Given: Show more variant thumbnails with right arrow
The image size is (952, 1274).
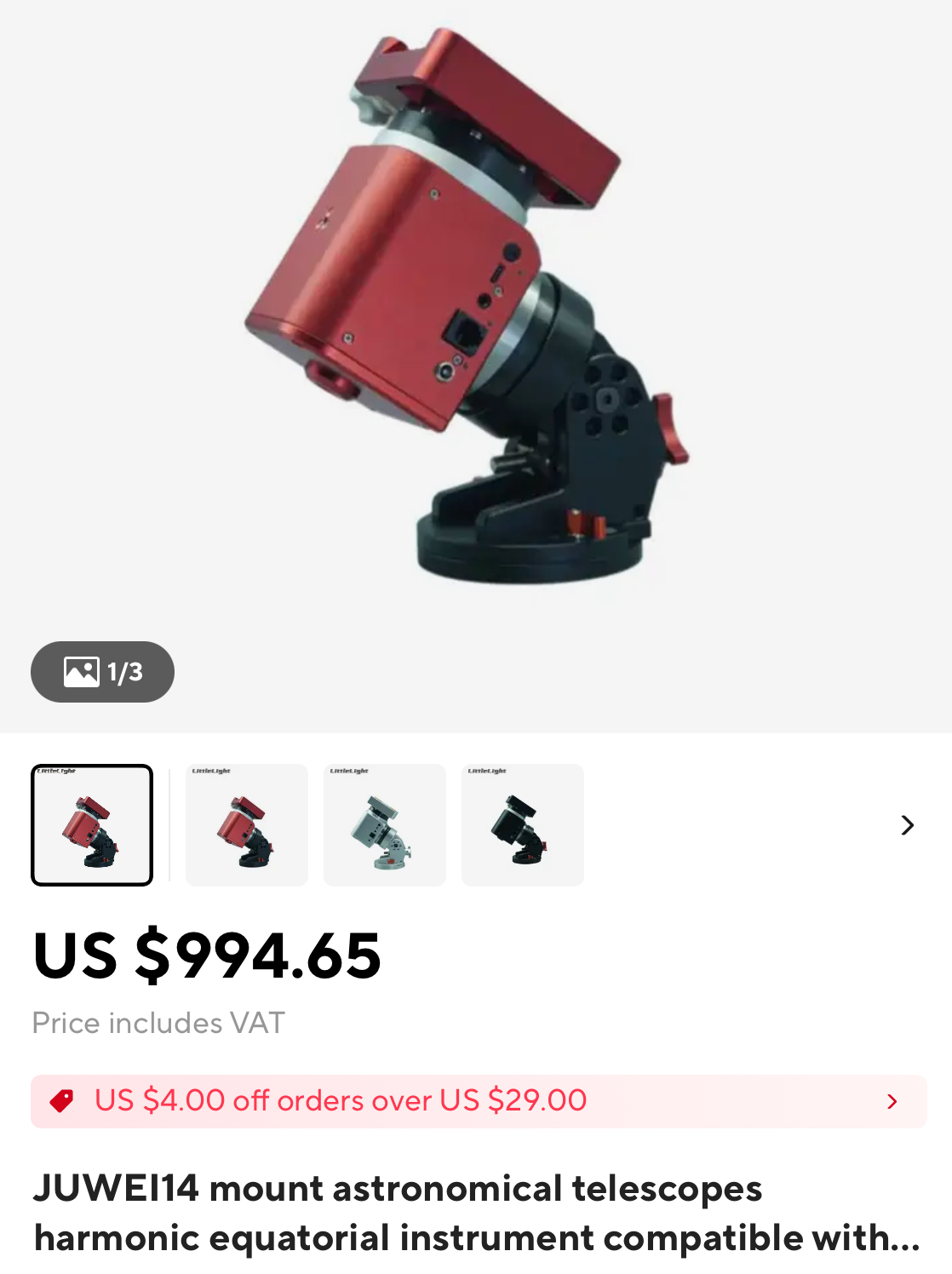Looking at the screenshot, I should pos(907,825).
